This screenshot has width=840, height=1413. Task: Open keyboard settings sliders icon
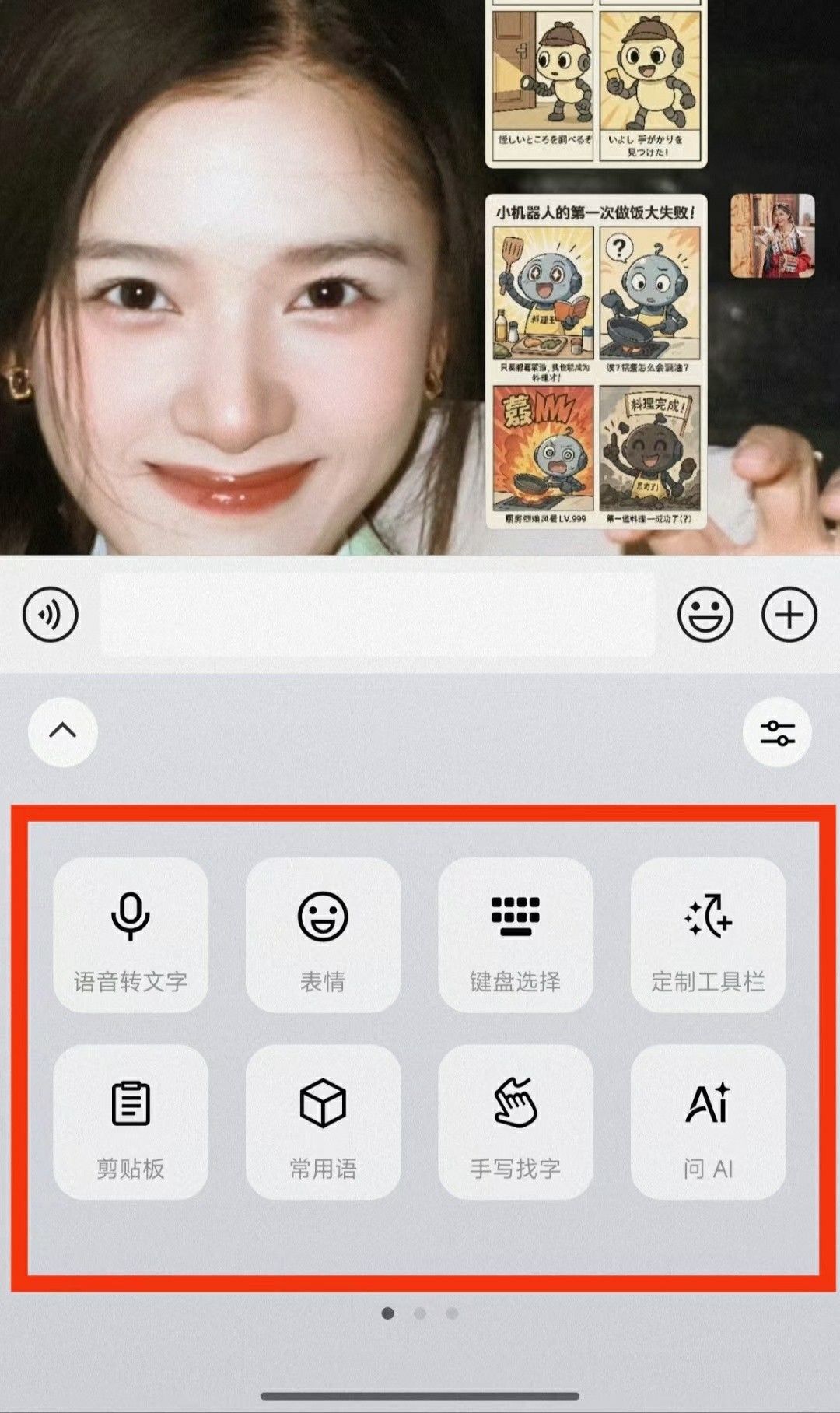[777, 732]
